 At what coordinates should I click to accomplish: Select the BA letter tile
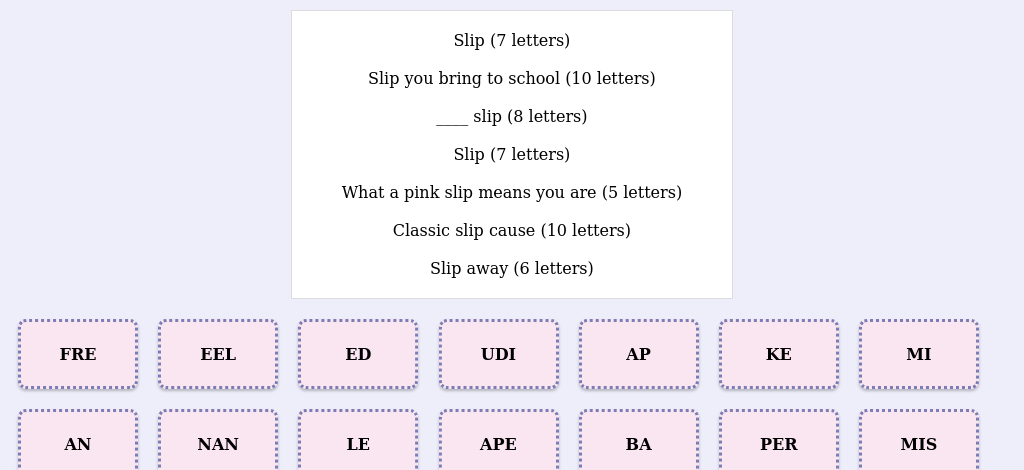[x=639, y=441]
